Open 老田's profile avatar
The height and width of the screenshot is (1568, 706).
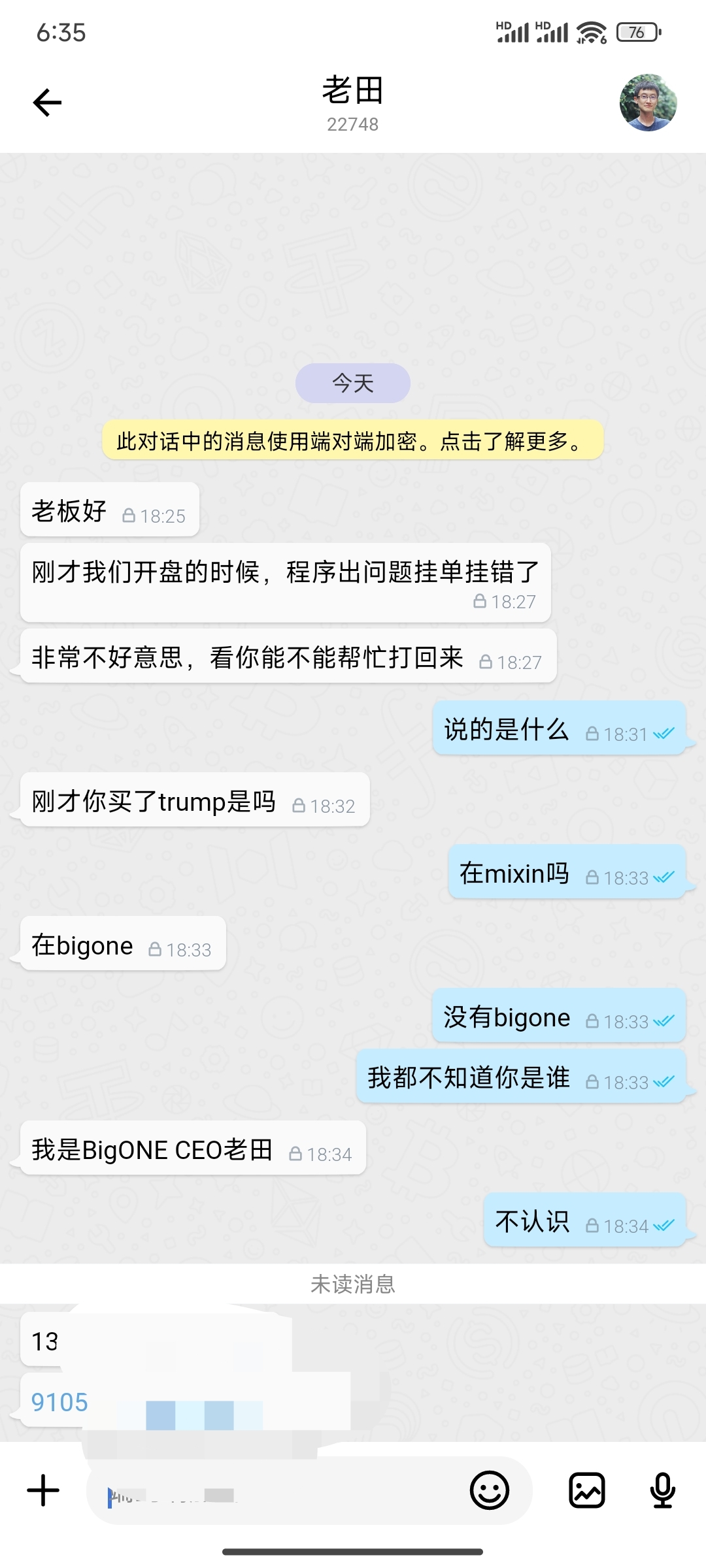click(x=647, y=103)
